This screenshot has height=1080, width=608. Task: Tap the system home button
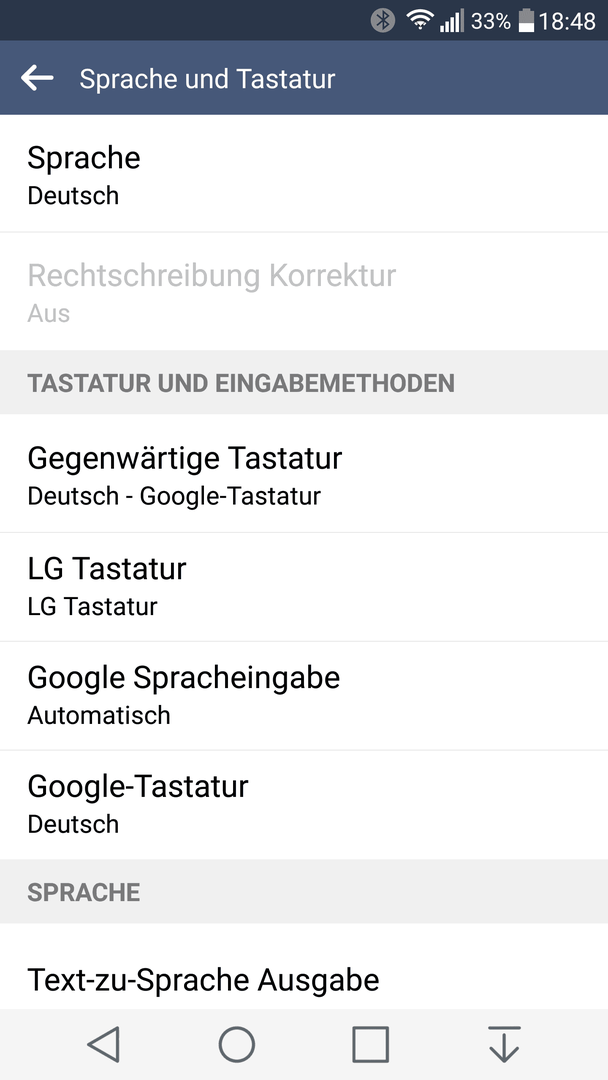[237, 1044]
